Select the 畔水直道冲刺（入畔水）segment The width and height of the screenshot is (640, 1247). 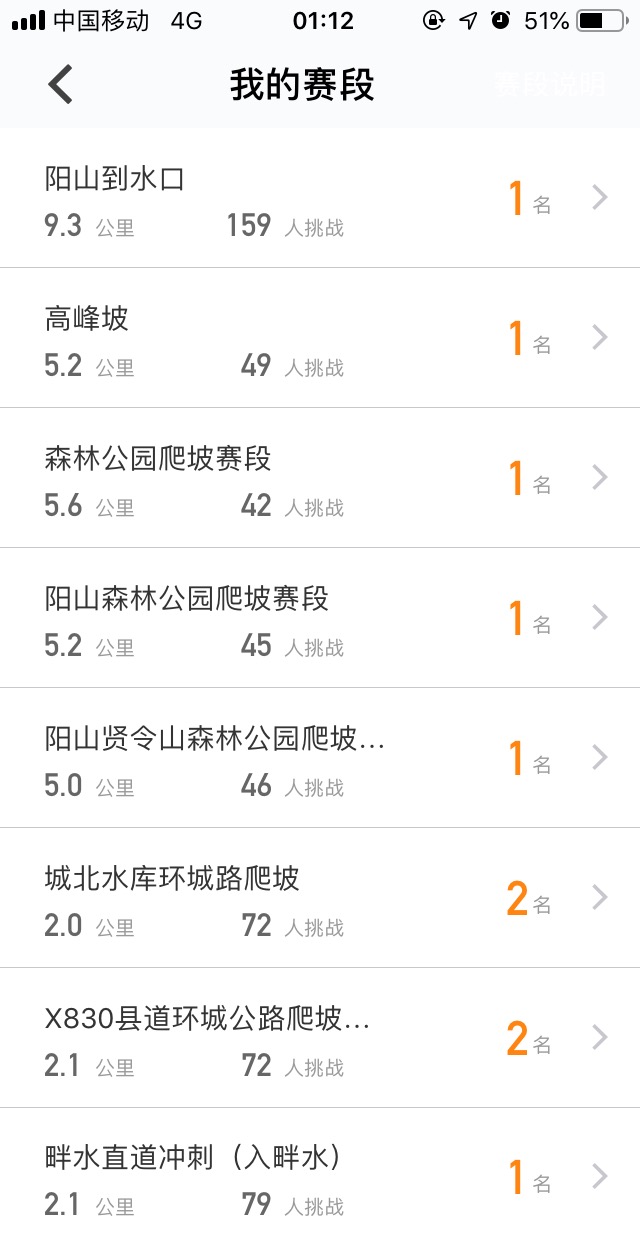[x=320, y=1177]
